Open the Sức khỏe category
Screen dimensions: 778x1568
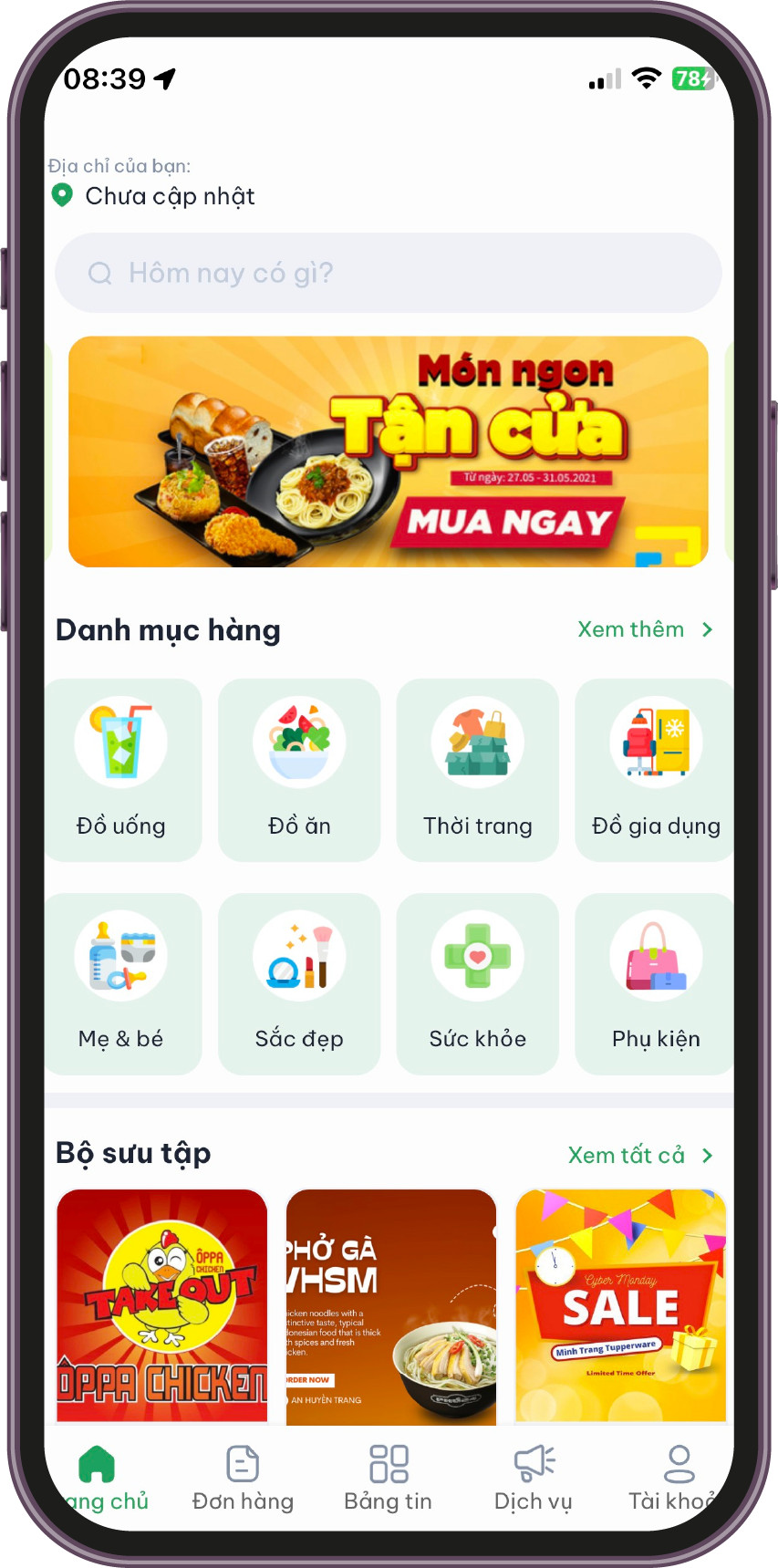pos(477,983)
